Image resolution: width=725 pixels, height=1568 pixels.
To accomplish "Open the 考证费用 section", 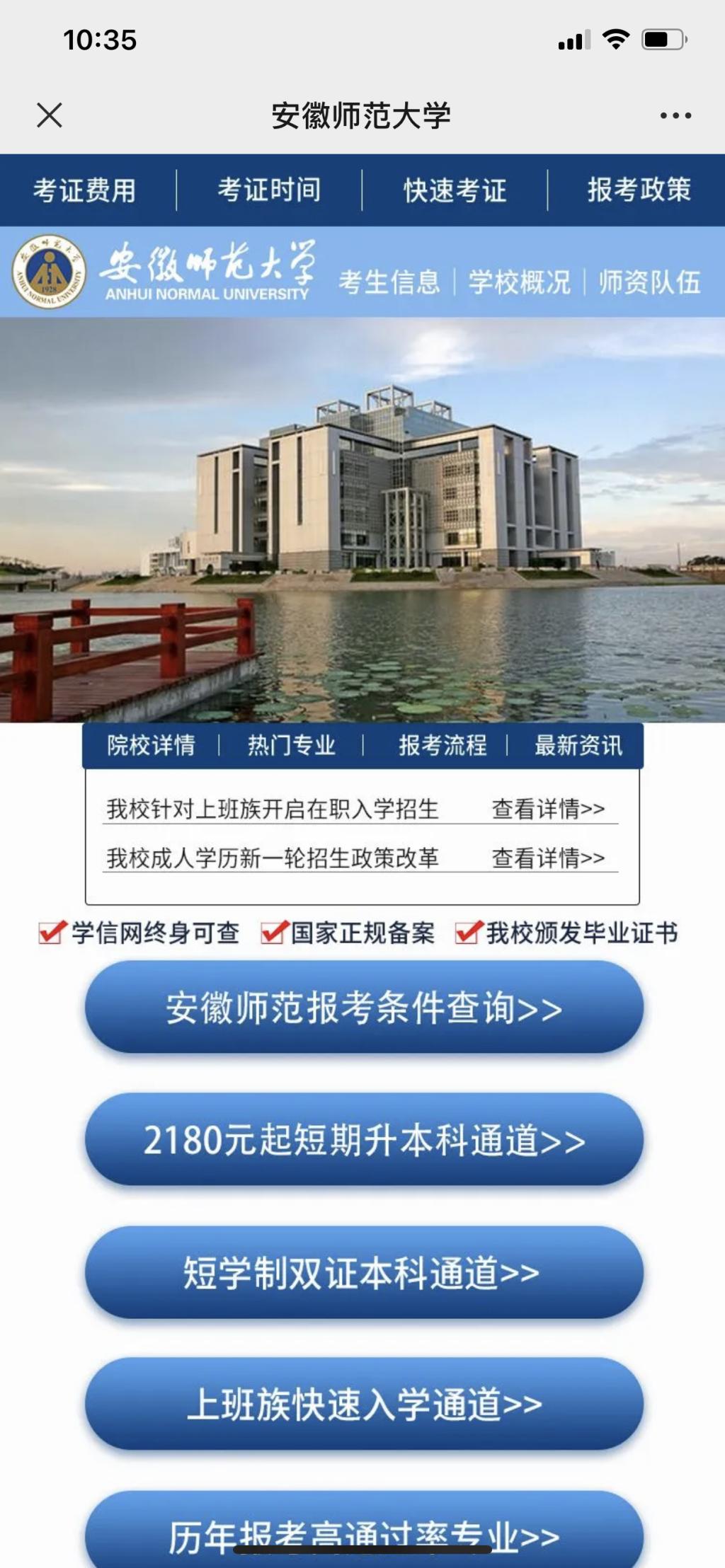I will (85, 190).
